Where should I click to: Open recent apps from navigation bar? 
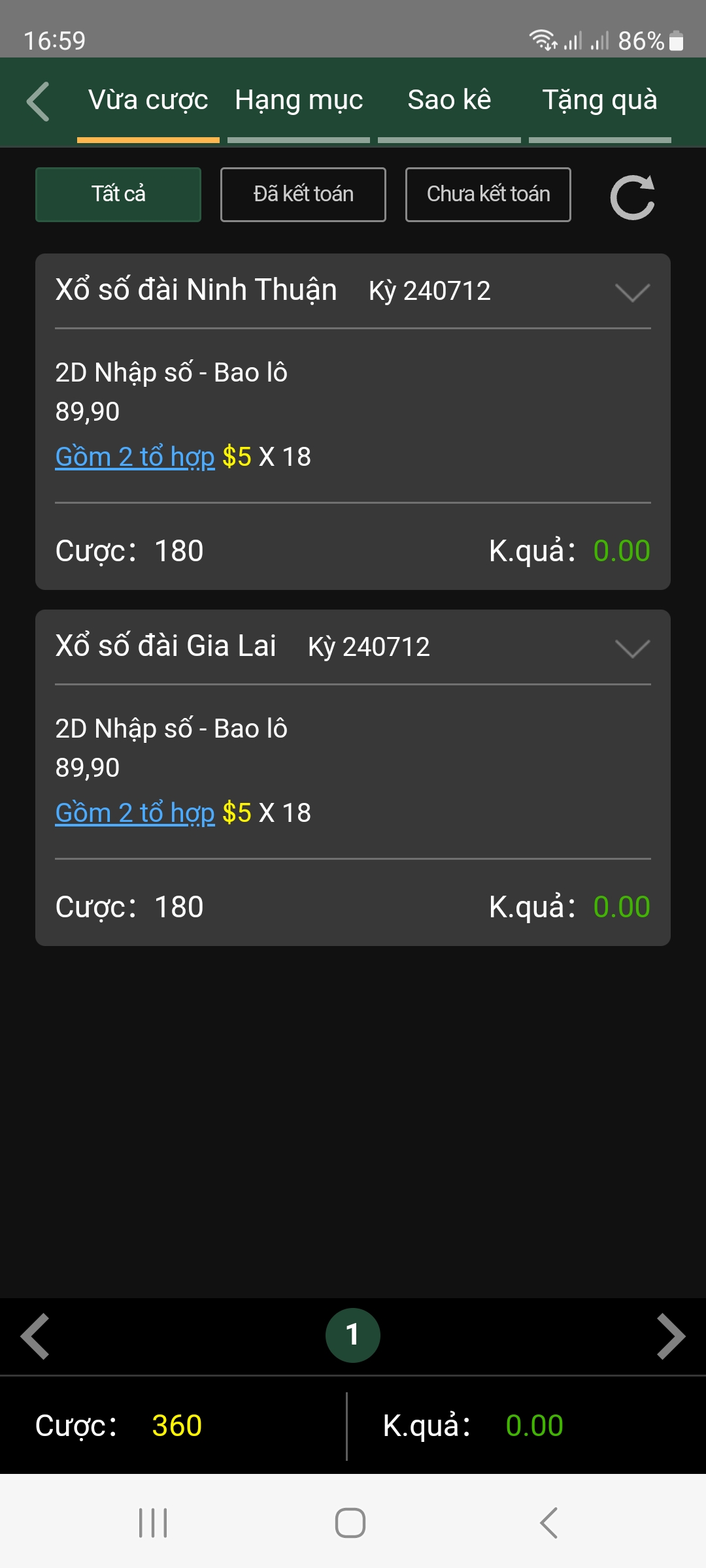click(x=154, y=1523)
